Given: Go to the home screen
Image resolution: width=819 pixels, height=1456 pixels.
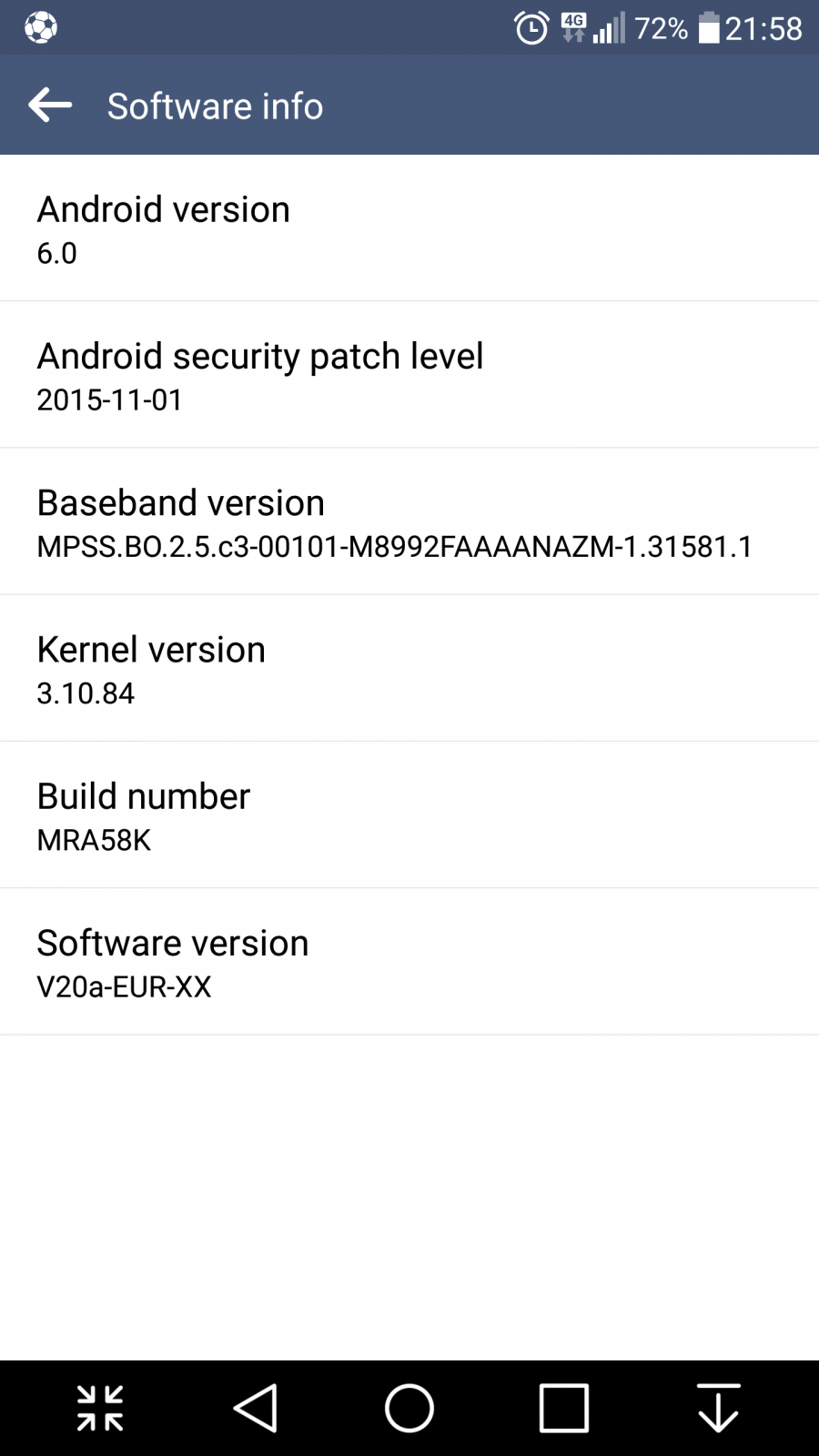Looking at the screenshot, I should coord(409,1409).
